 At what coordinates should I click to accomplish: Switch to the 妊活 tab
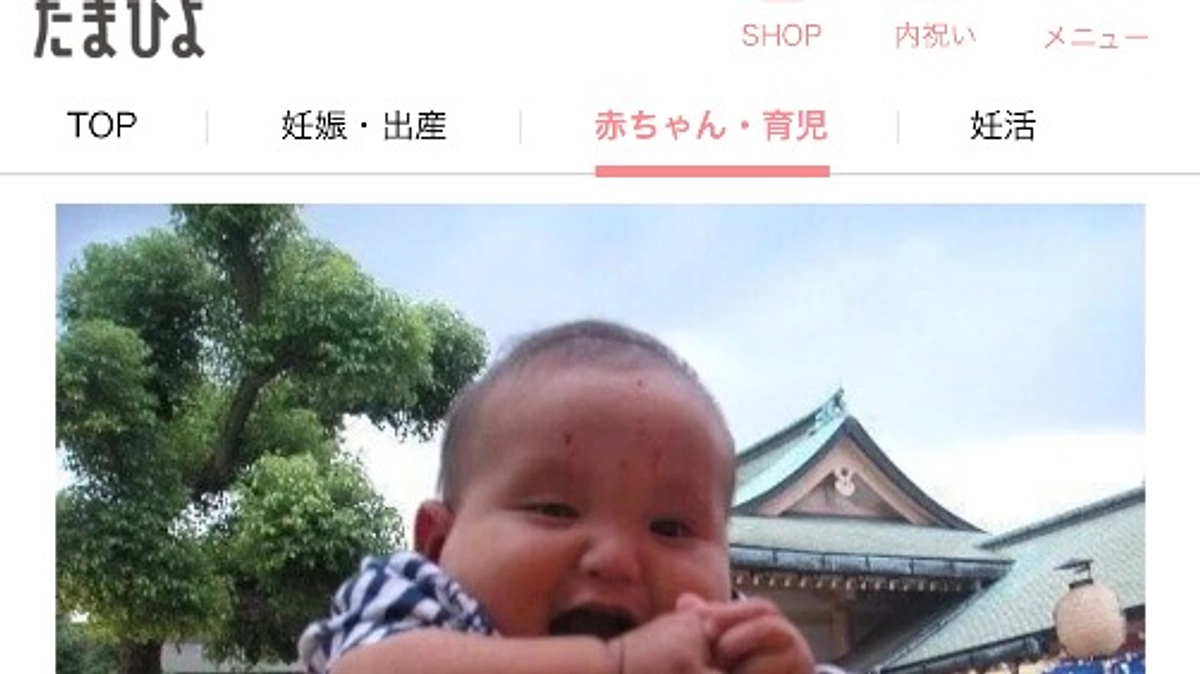coord(1002,127)
